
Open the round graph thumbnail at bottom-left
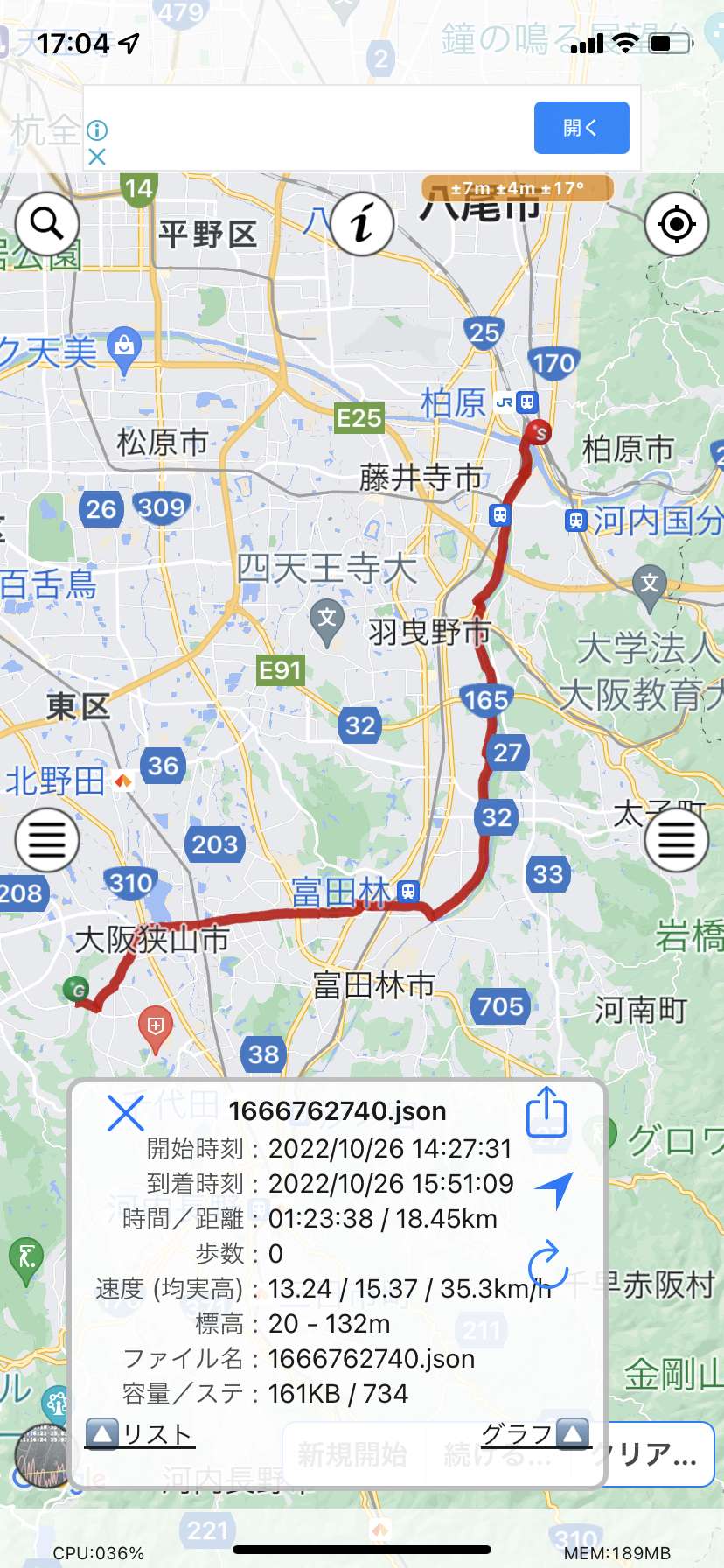pos(41,1455)
